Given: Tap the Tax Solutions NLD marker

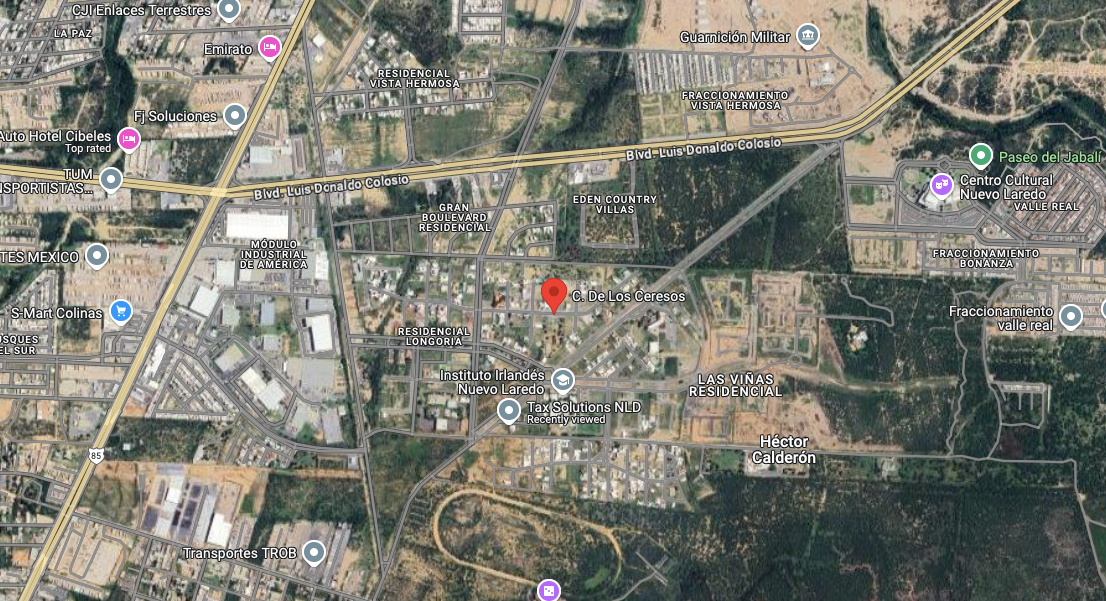Looking at the screenshot, I should [x=509, y=409].
